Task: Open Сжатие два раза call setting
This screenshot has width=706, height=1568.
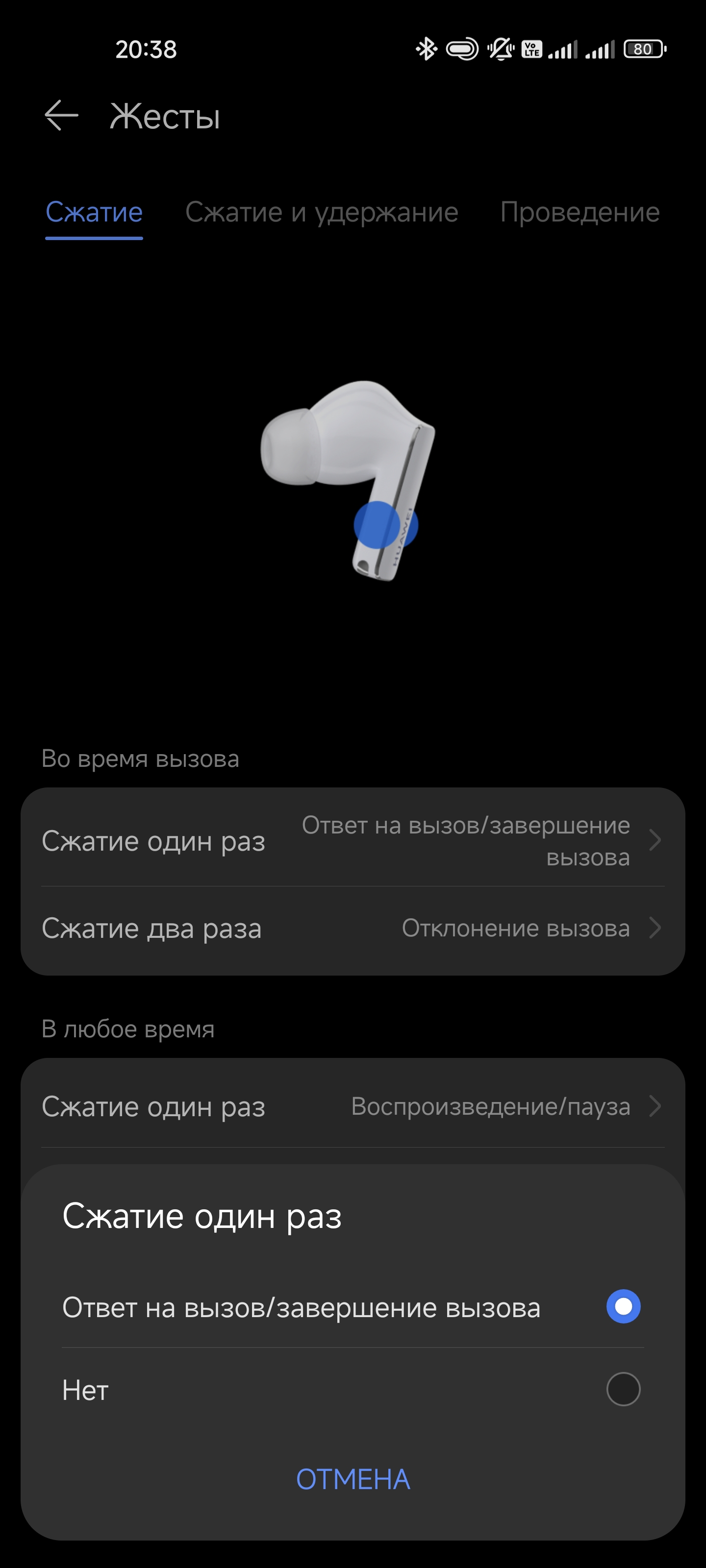Action: pyautogui.click(x=352, y=928)
